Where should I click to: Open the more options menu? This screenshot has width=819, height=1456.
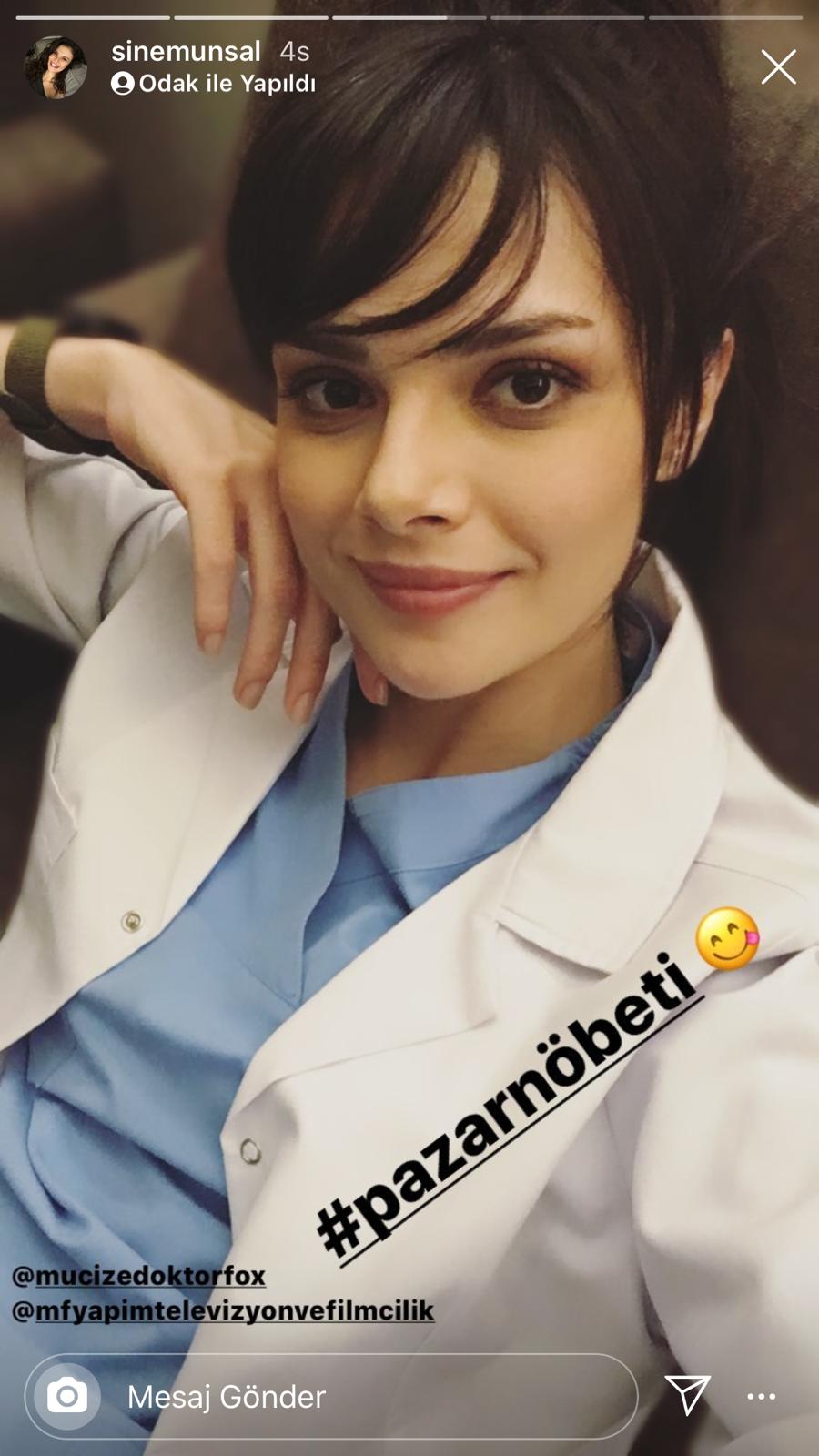[x=763, y=1396]
